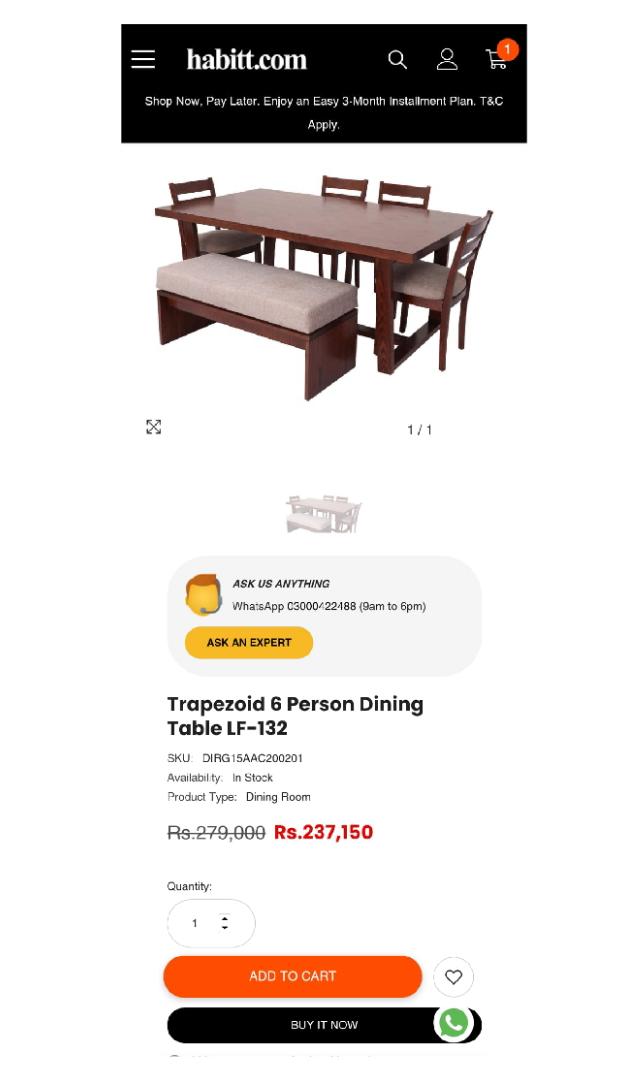
Task: Add product to wishlist heart
Action: click(453, 977)
